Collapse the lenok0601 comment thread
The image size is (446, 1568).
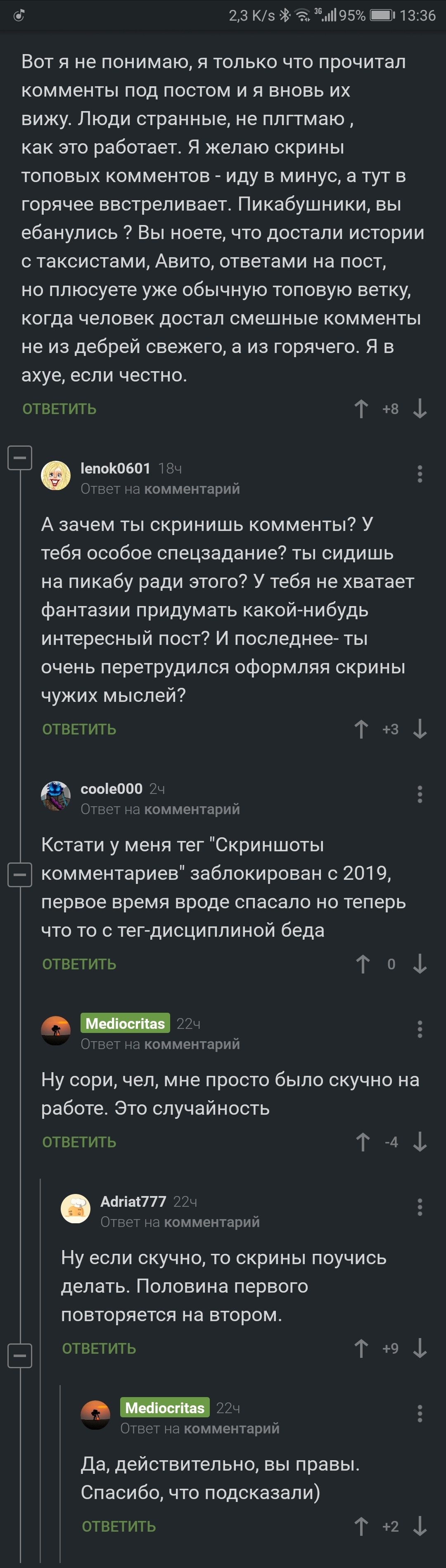pyautogui.click(x=19, y=457)
